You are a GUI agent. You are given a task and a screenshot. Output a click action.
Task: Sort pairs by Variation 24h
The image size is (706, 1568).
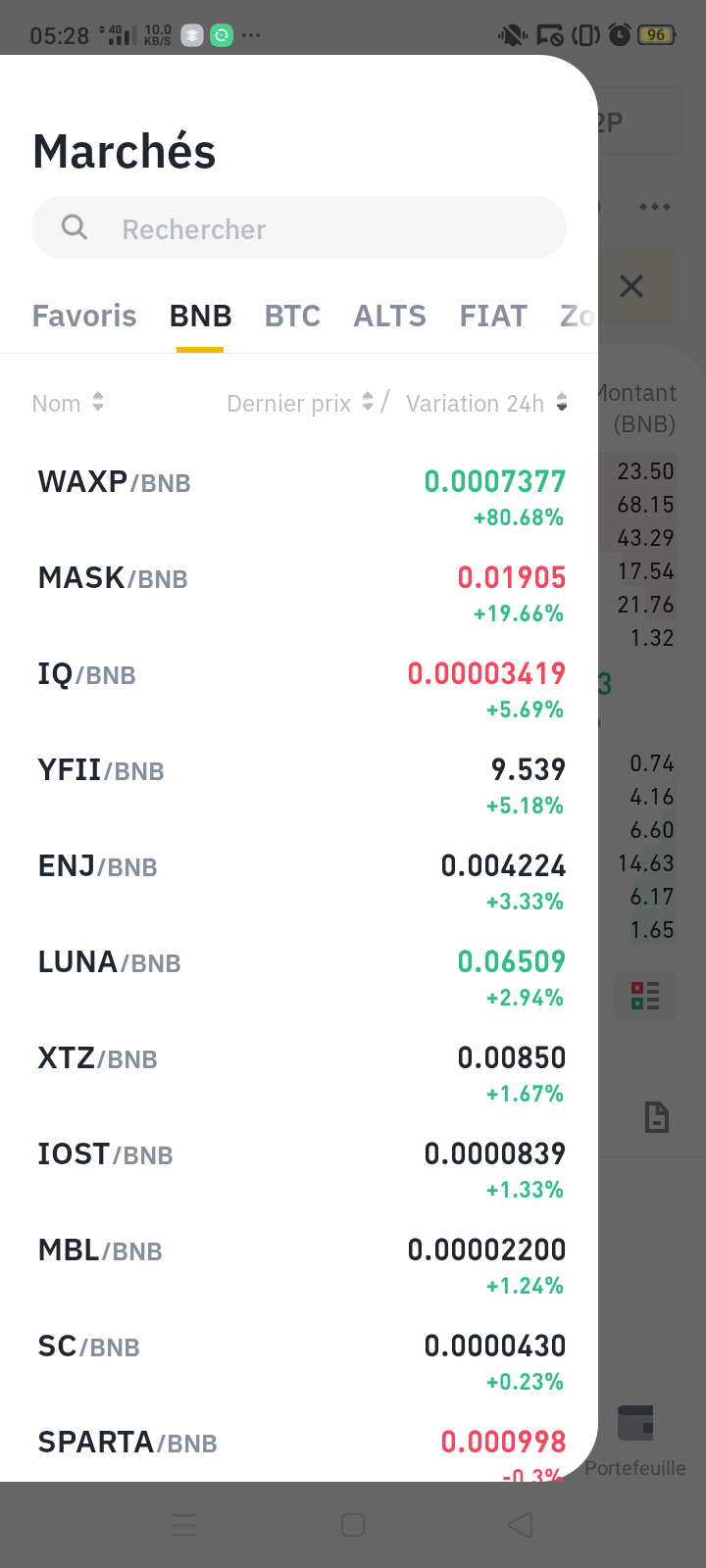(x=486, y=403)
